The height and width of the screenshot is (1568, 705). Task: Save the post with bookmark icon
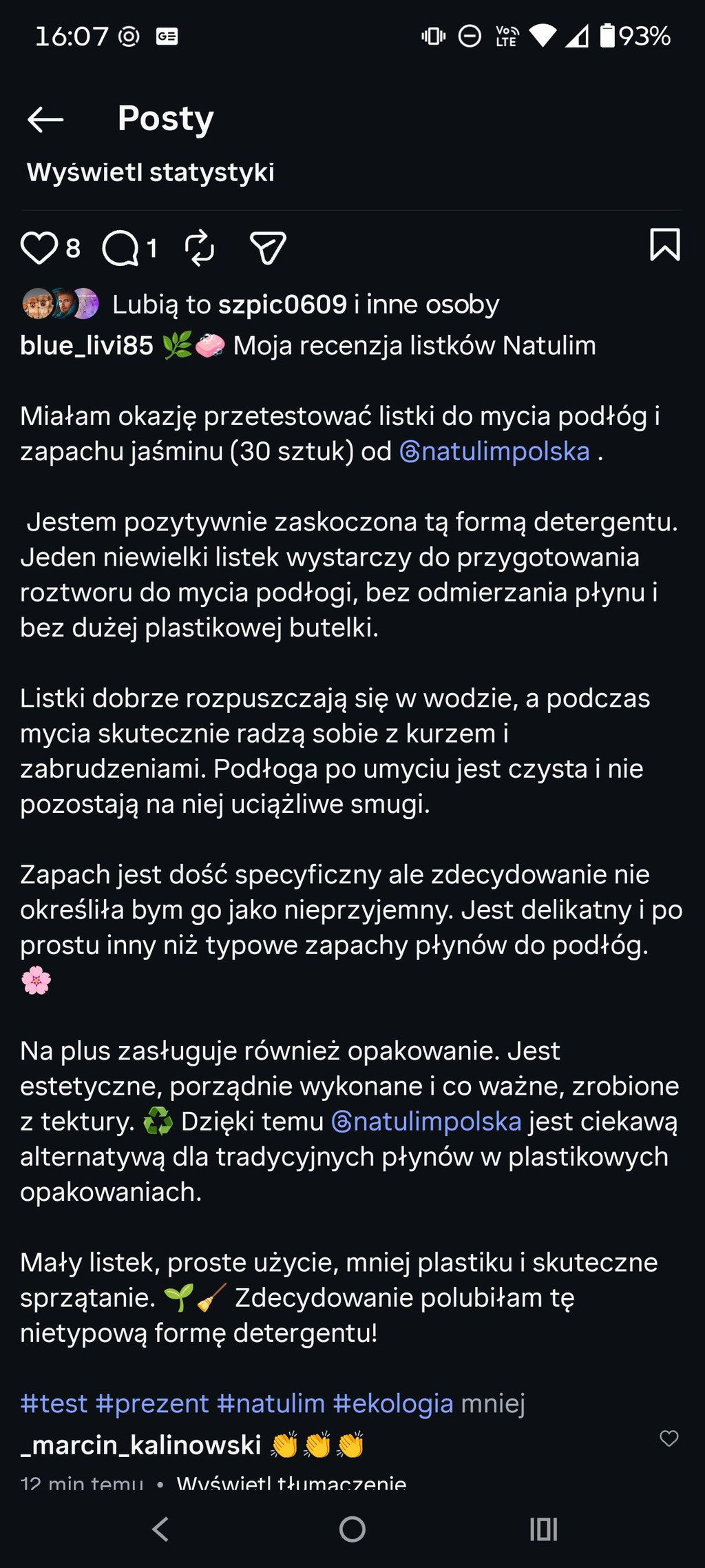click(x=665, y=245)
